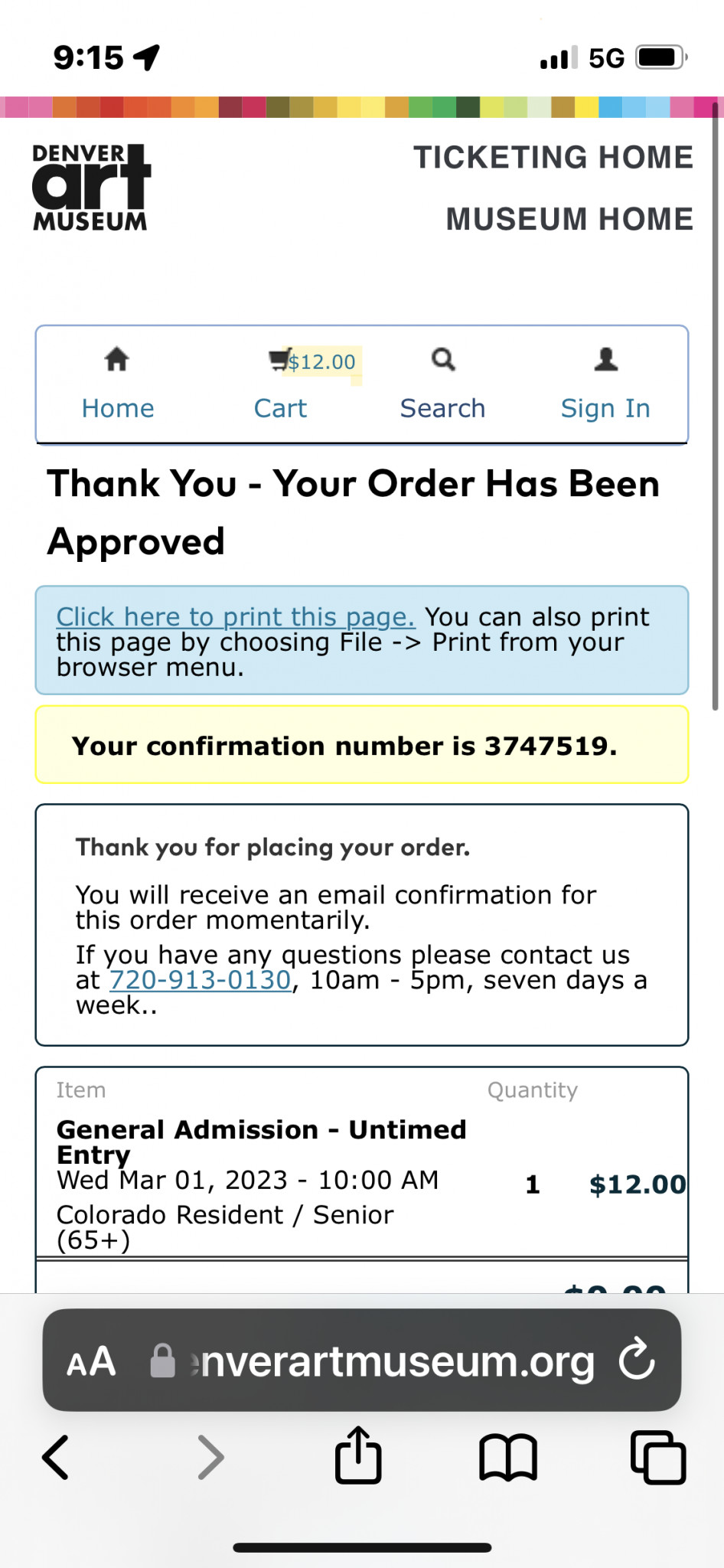Open the AA reader options
Image resolution: width=724 pixels, height=1568 pixels.
coord(91,1361)
